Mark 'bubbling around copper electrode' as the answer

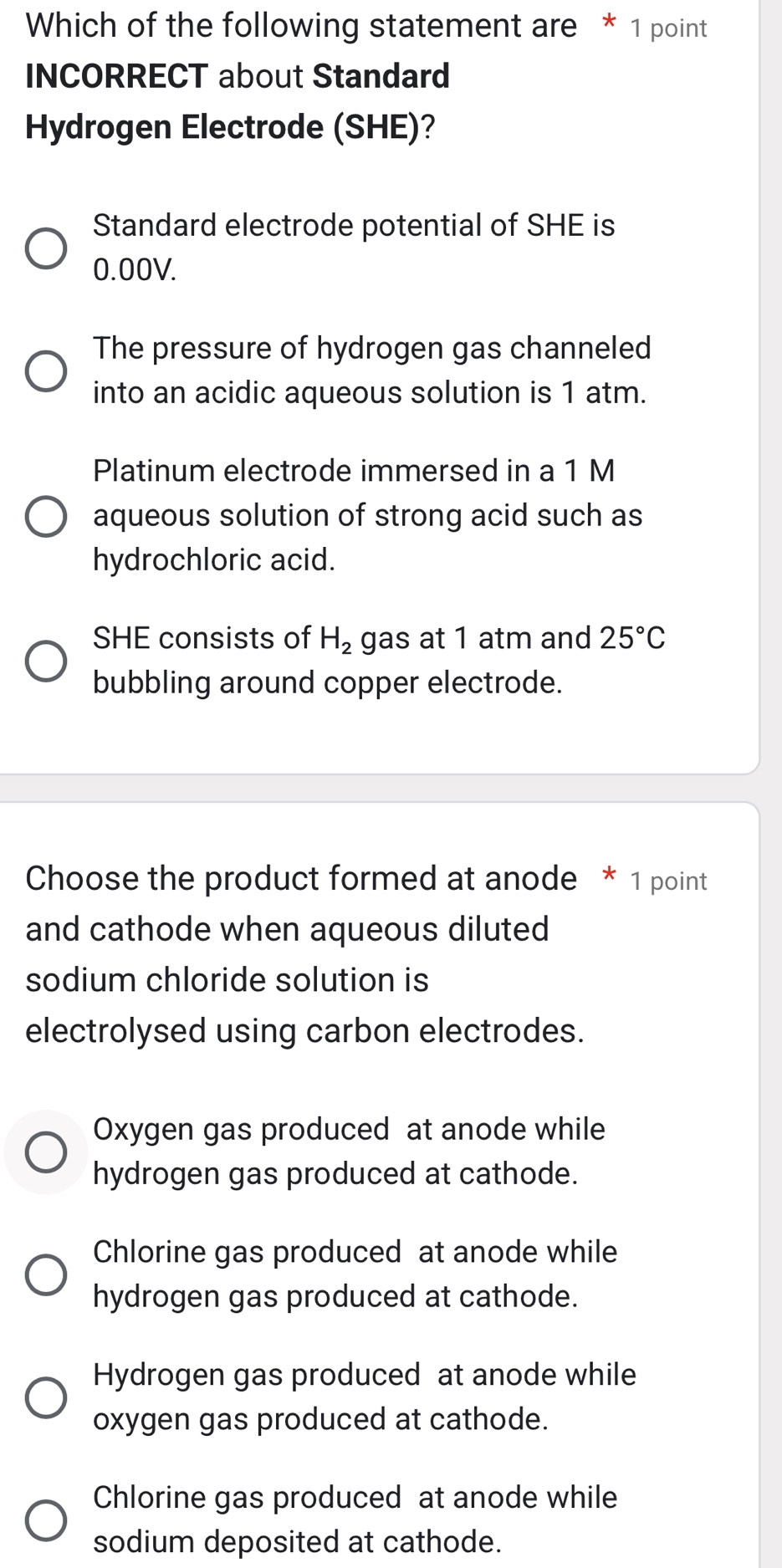pos(45,661)
